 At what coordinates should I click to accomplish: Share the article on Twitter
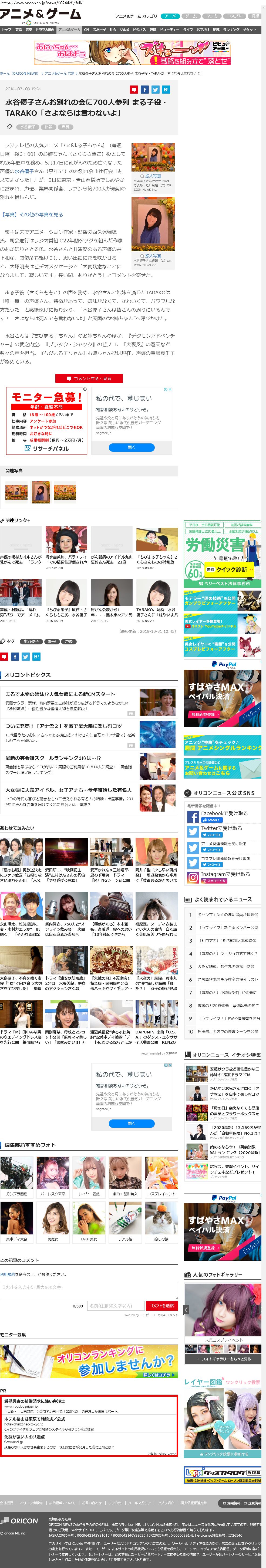point(155,90)
